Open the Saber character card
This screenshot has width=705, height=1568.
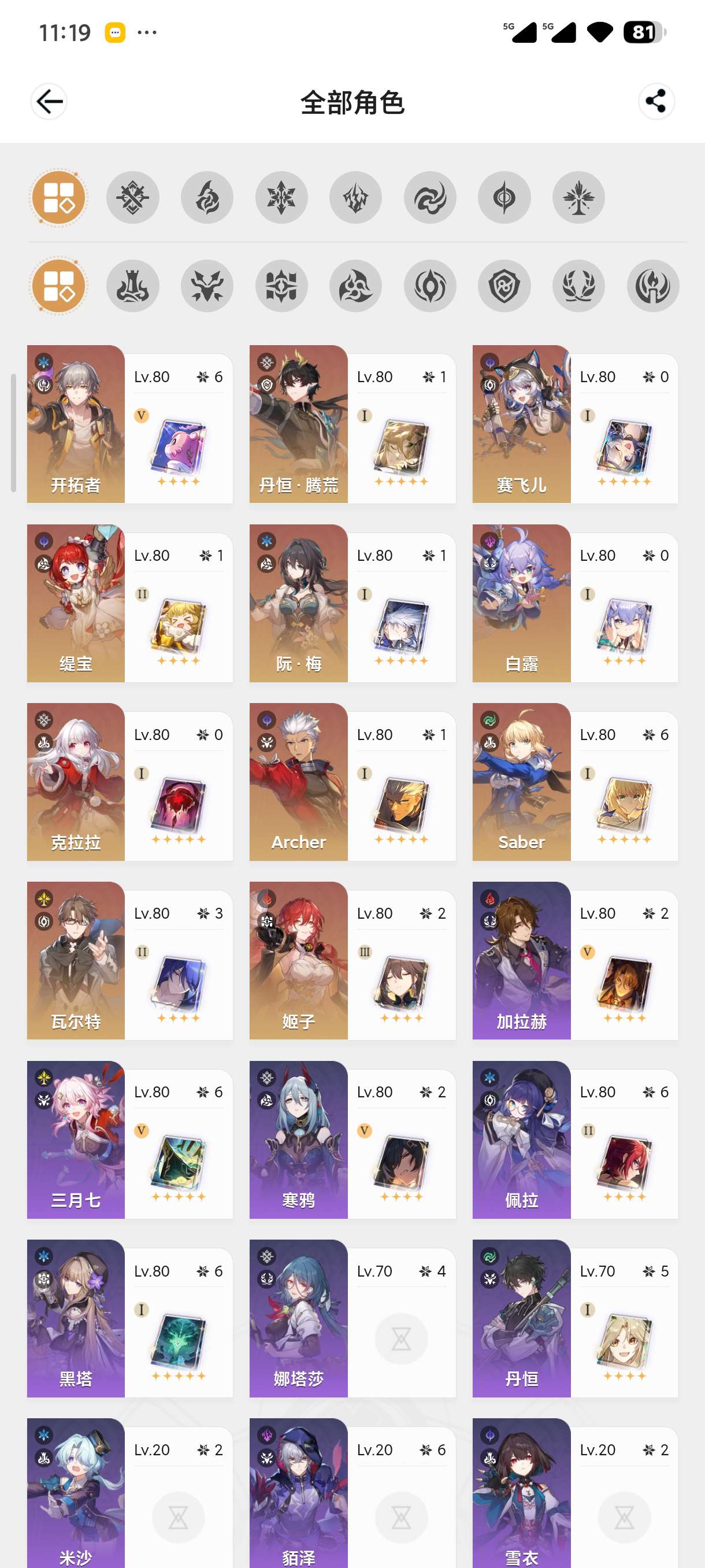(x=575, y=782)
